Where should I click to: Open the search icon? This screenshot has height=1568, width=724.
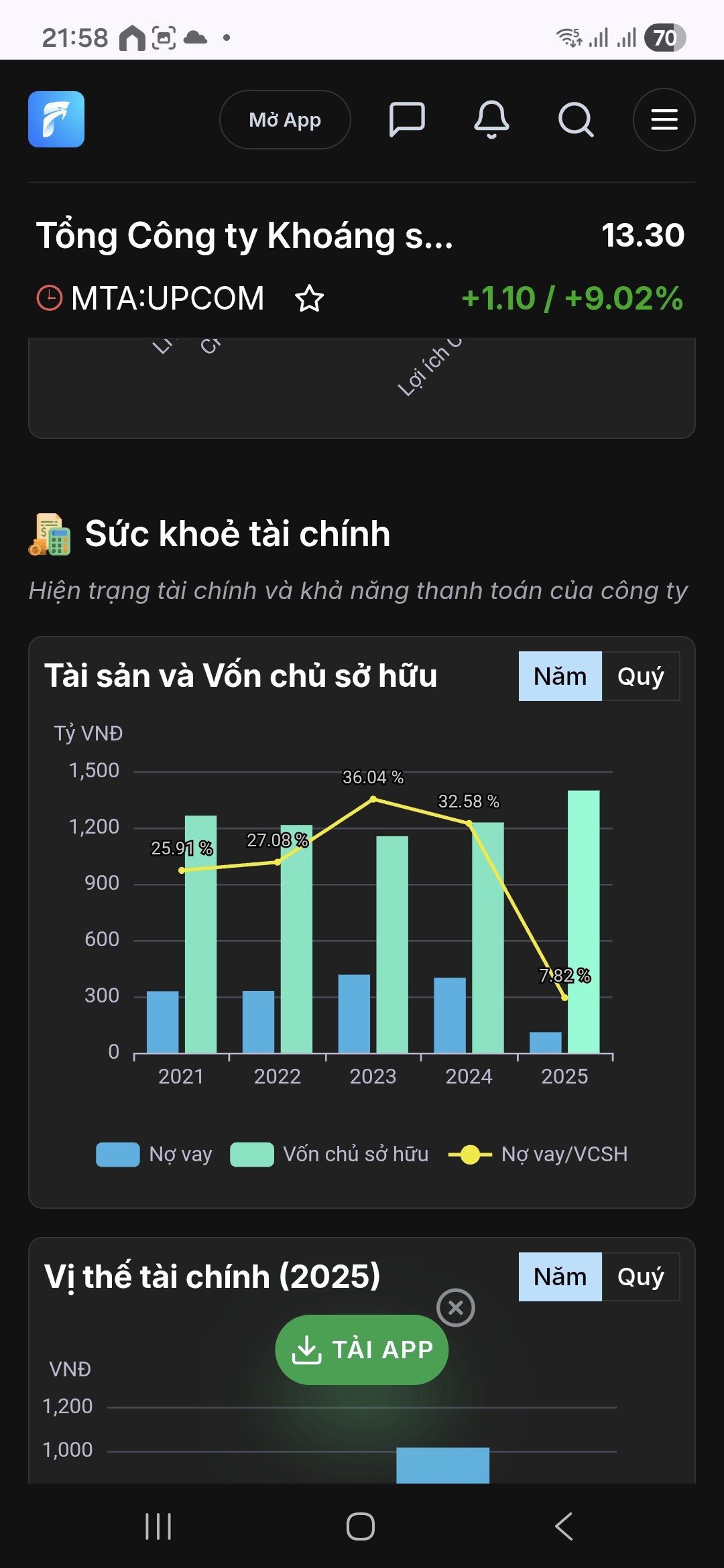tap(576, 120)
